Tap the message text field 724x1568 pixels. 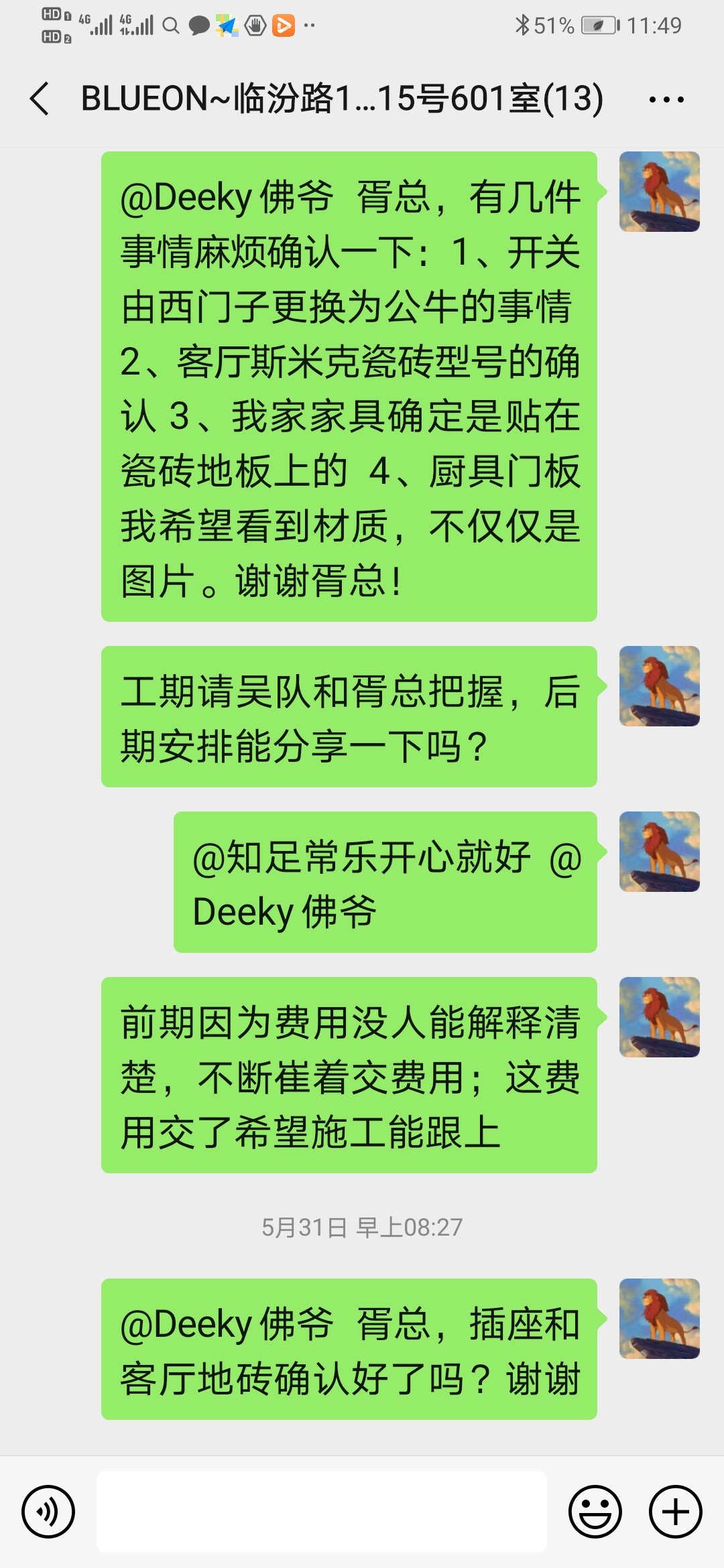click(x=322, y=1512)
